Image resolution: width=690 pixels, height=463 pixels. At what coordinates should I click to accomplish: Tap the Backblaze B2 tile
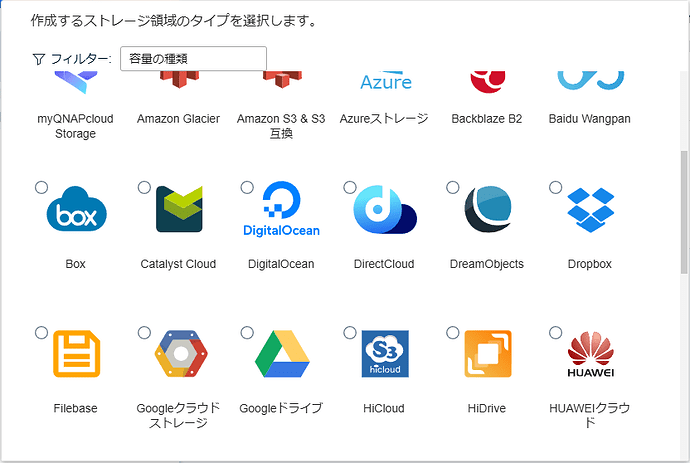click(487, 100)
